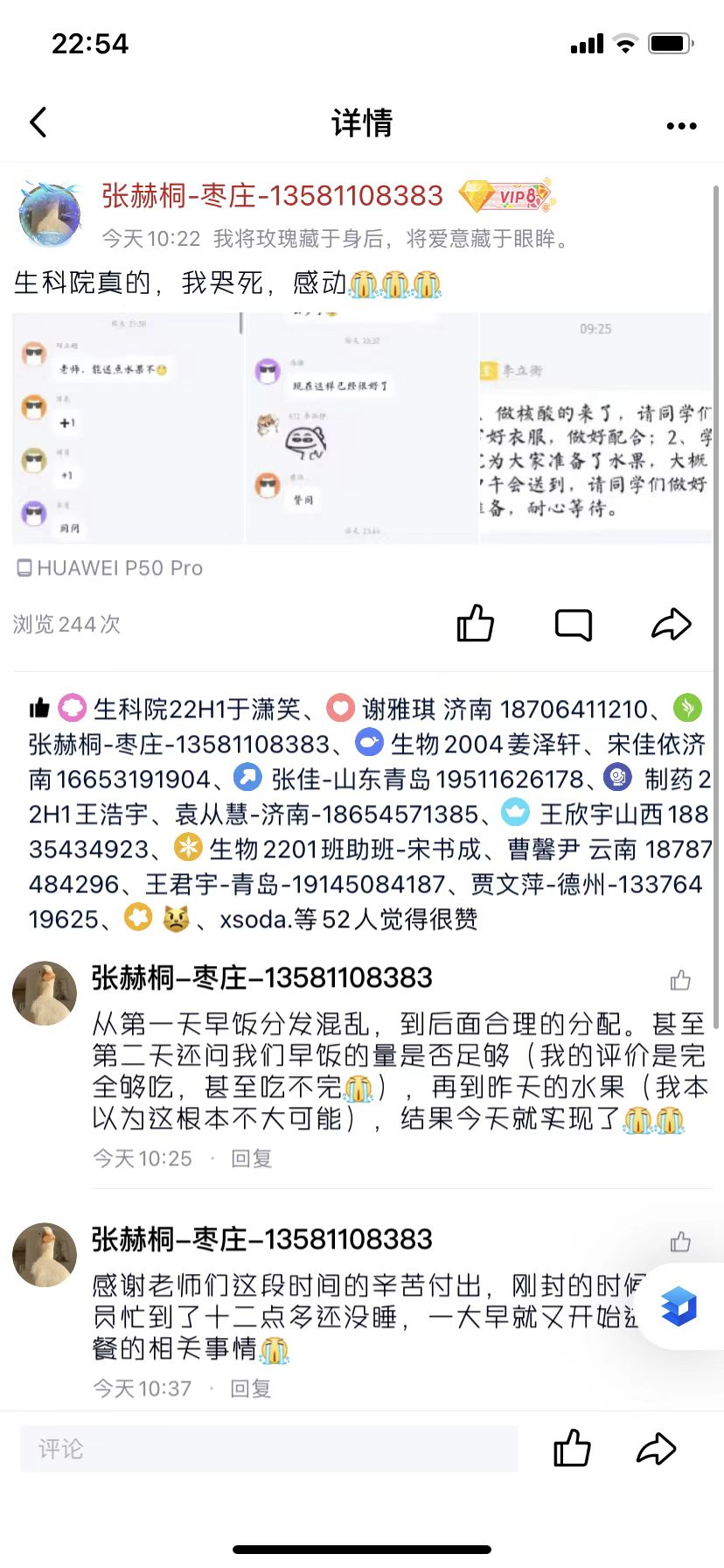This screenshot has height=1568, width=724.
Task: Open the second chat screenshot image
Action: [x=362, y=429]
